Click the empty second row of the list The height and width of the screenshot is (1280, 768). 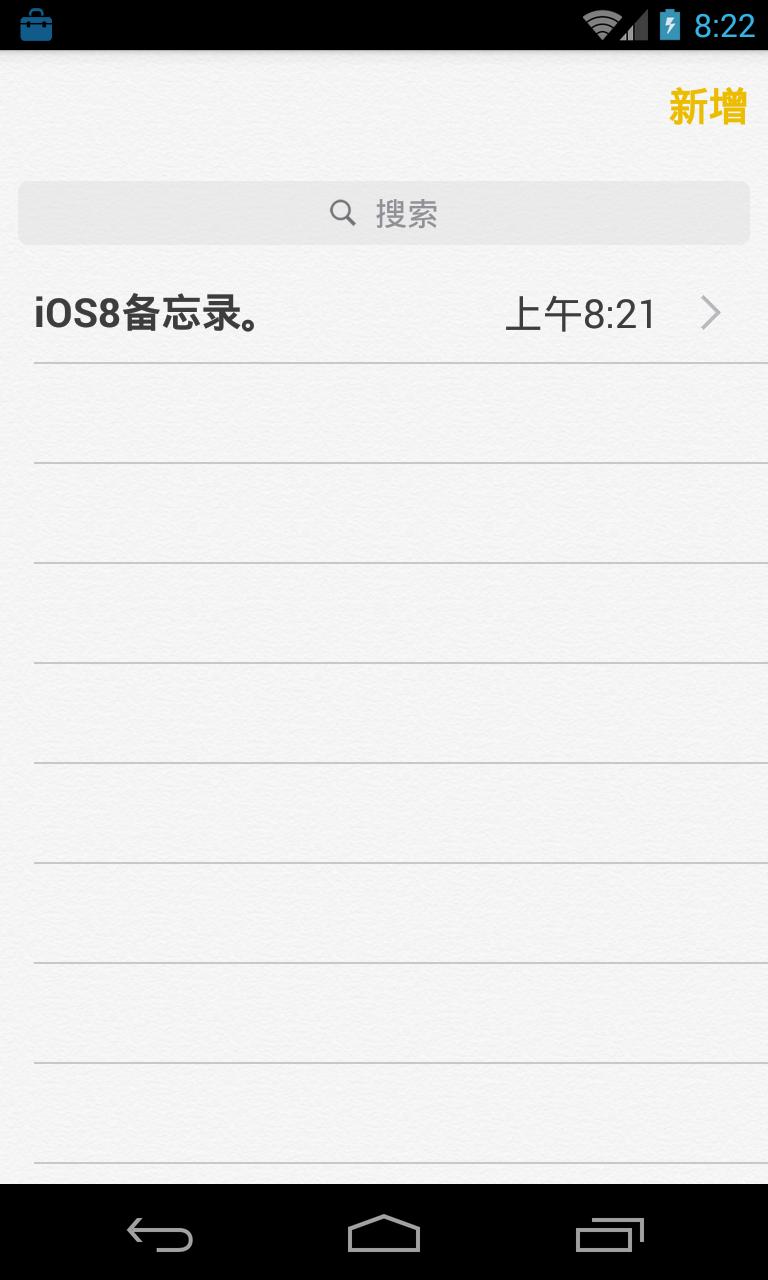[x=384, y=412]
